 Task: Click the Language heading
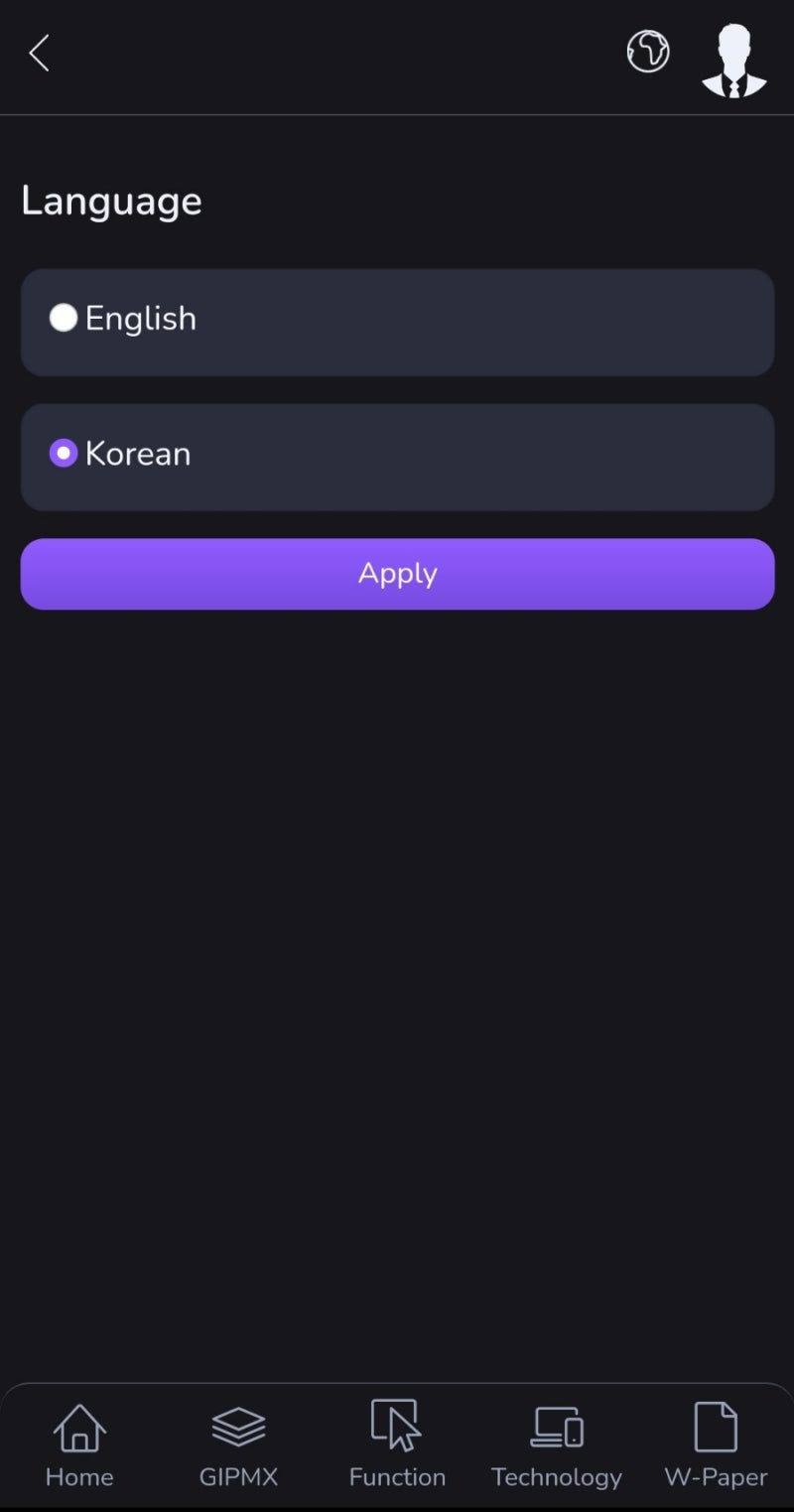[x=111, y=201]
